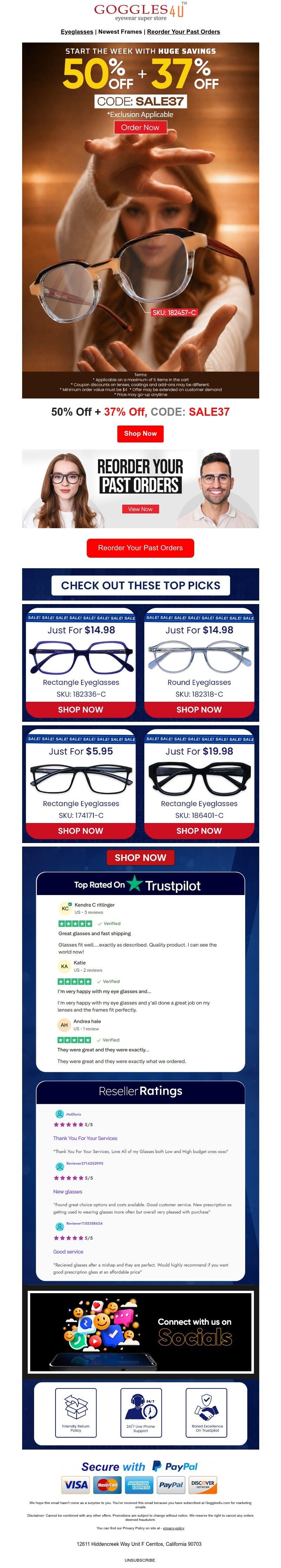The width and height of the screenshot is (281, 1568).
Task: Tap Order Now on the sale banner
Action: [x=140, y=127]
